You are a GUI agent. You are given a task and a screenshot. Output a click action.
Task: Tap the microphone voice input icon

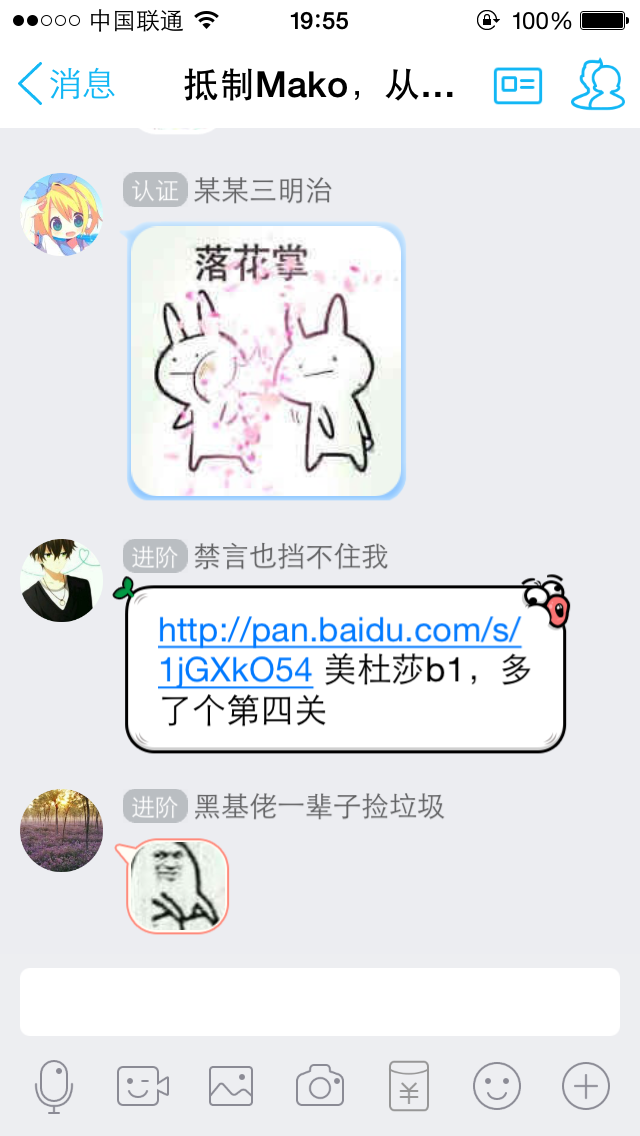54,1085
